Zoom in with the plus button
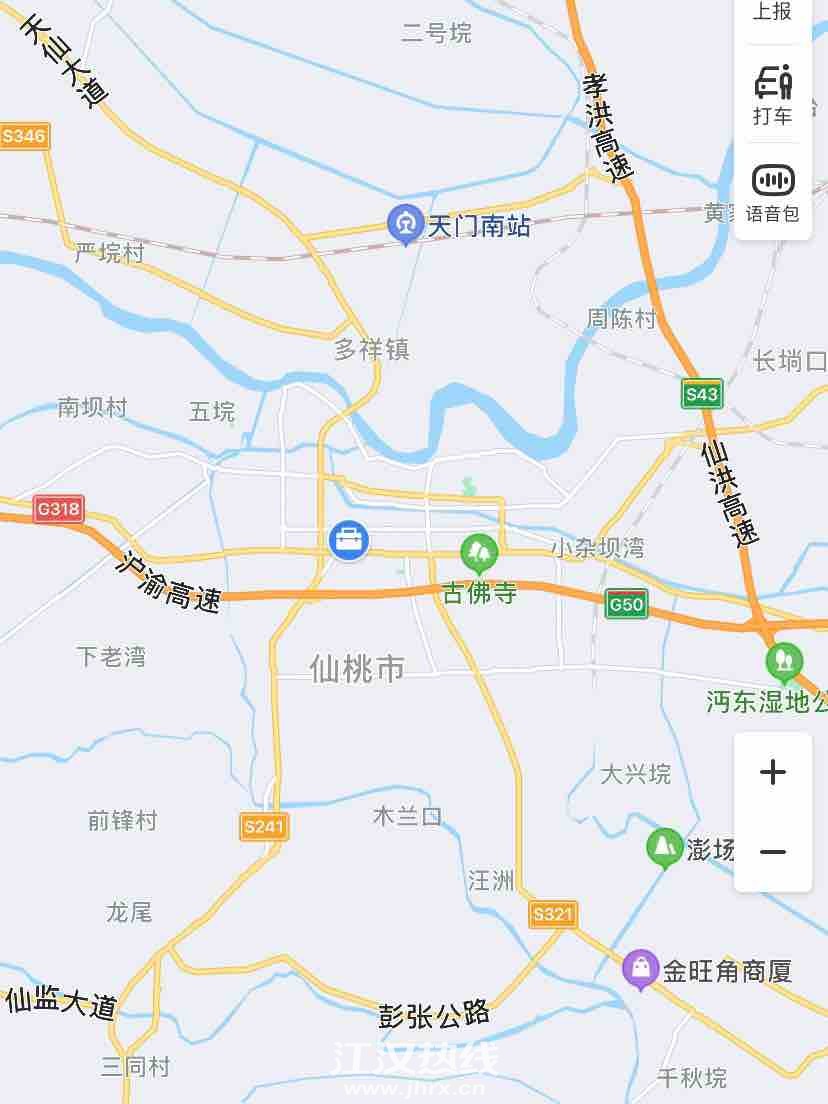828x1104 pixels. pos(773,772)
